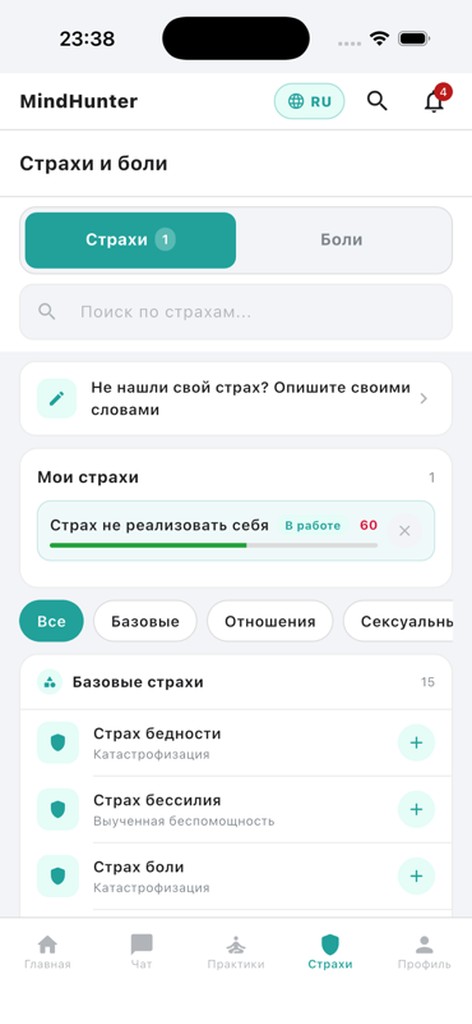
Task: Select the Страхи segment
Action: click(131, 240)
